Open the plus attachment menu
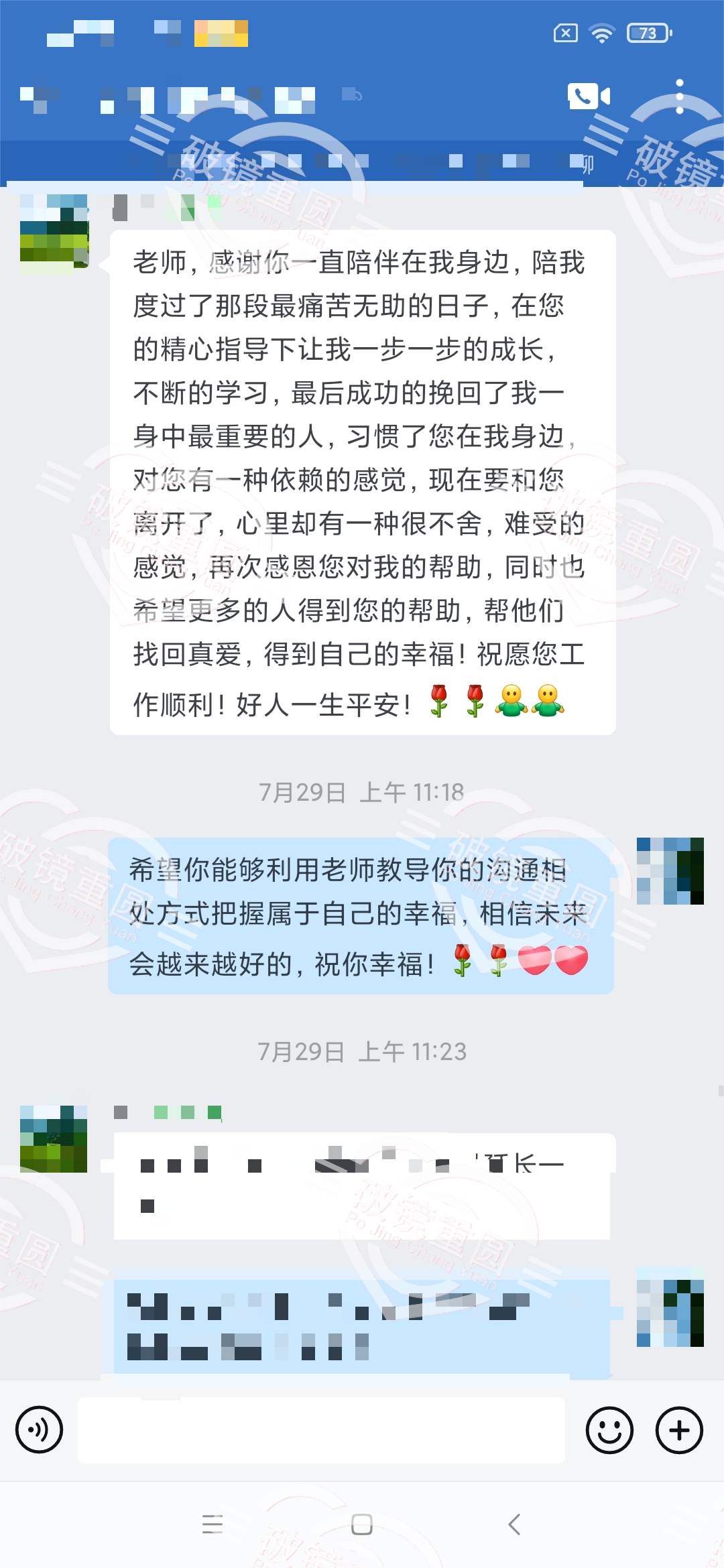 [x=679, y=1430]
